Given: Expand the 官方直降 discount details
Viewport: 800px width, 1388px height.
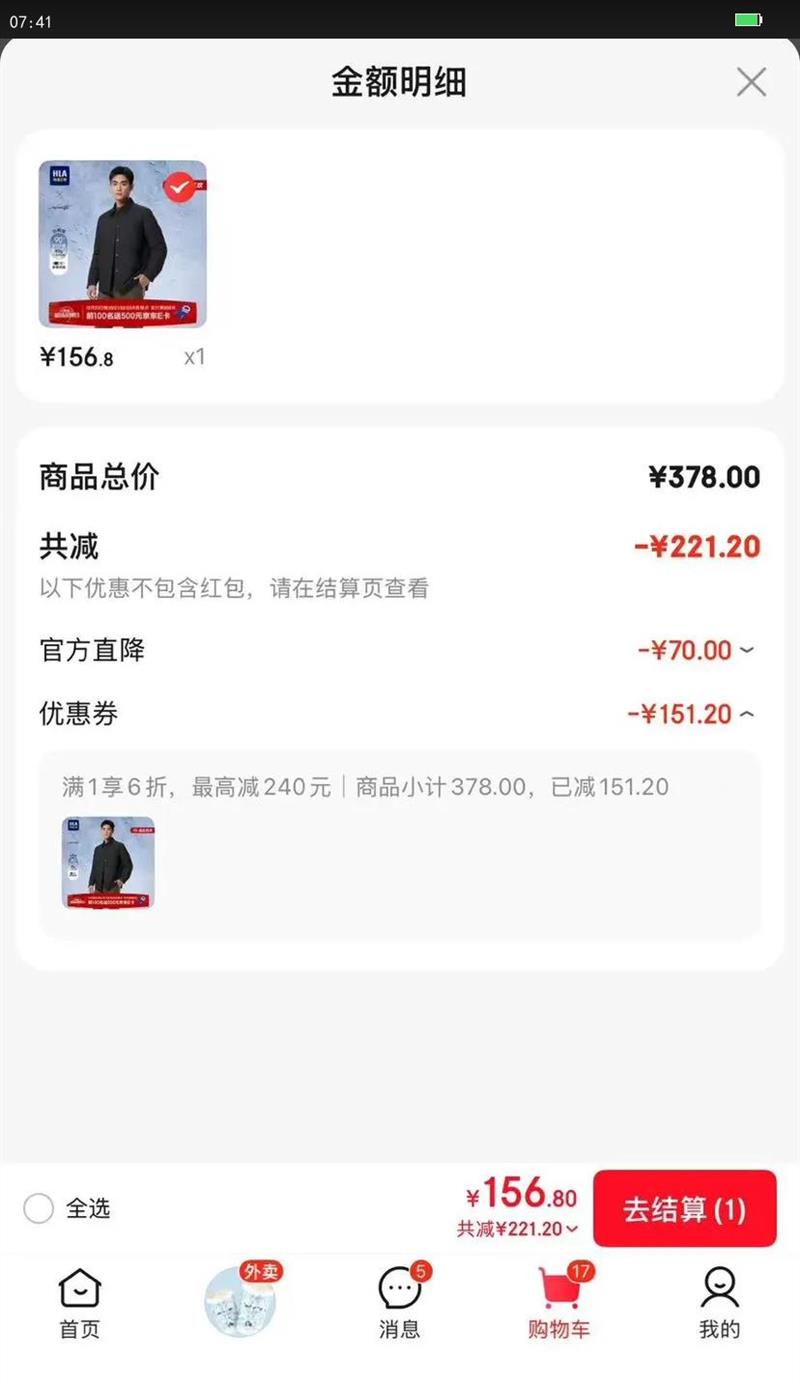Looking at the screenshot, I should point(743,650).
